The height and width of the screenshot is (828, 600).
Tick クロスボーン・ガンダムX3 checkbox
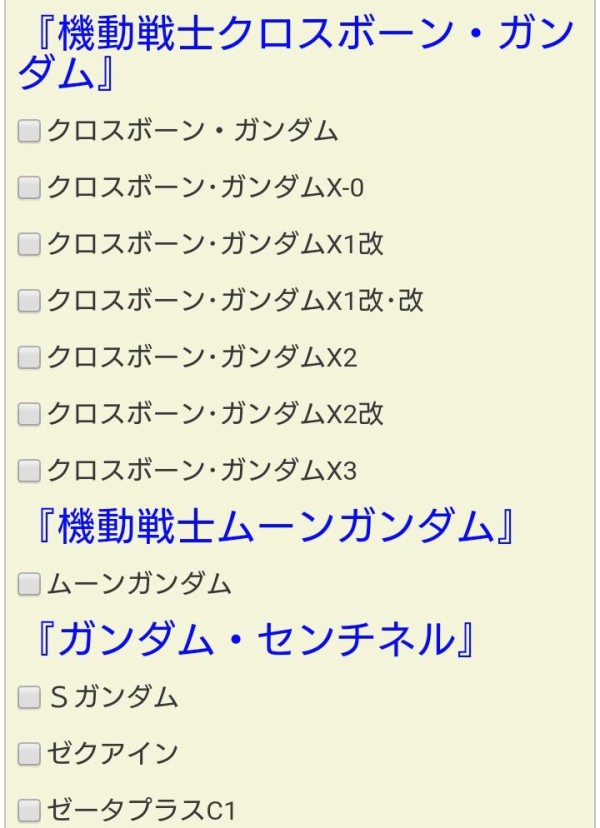29,469
